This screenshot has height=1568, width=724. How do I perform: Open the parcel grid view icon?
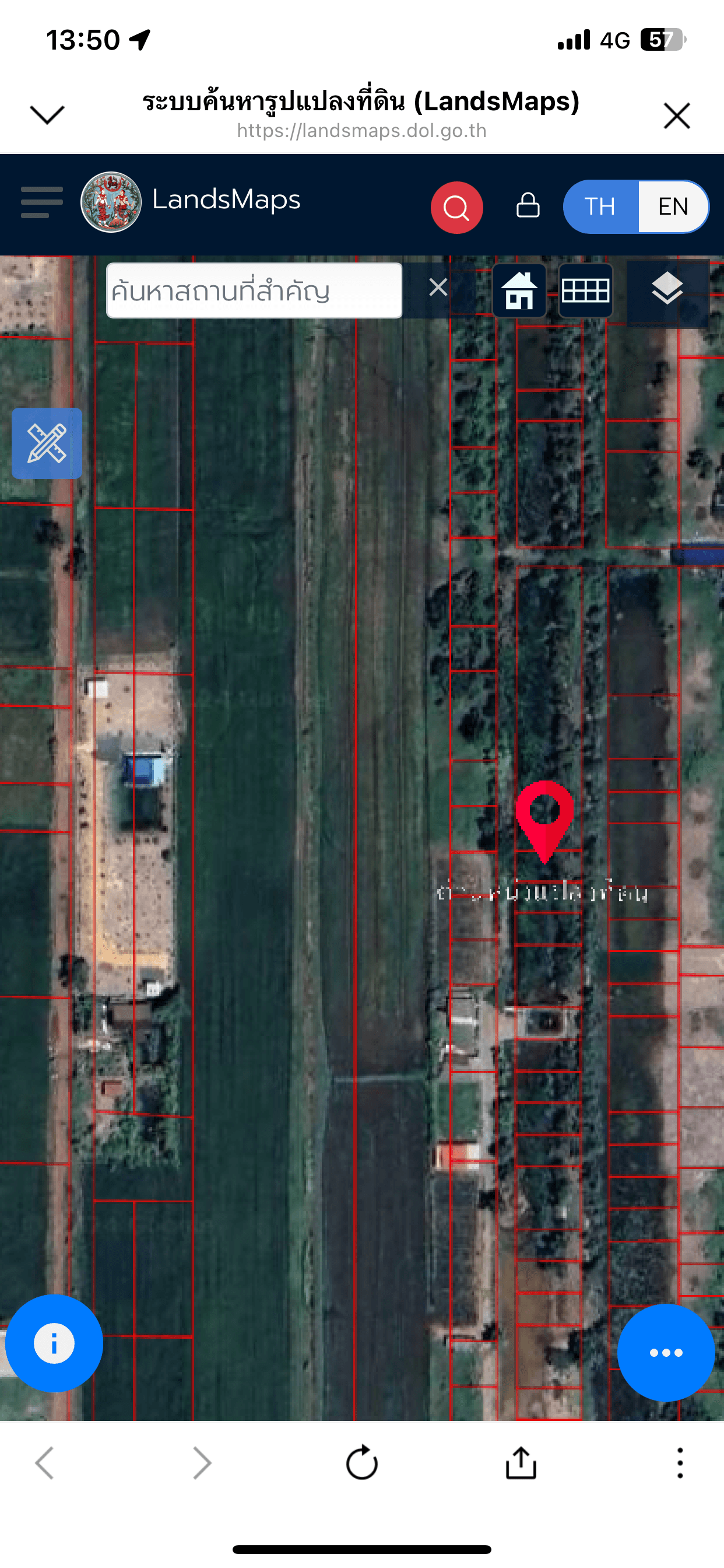pyautogui.click(x=585, y=291)
